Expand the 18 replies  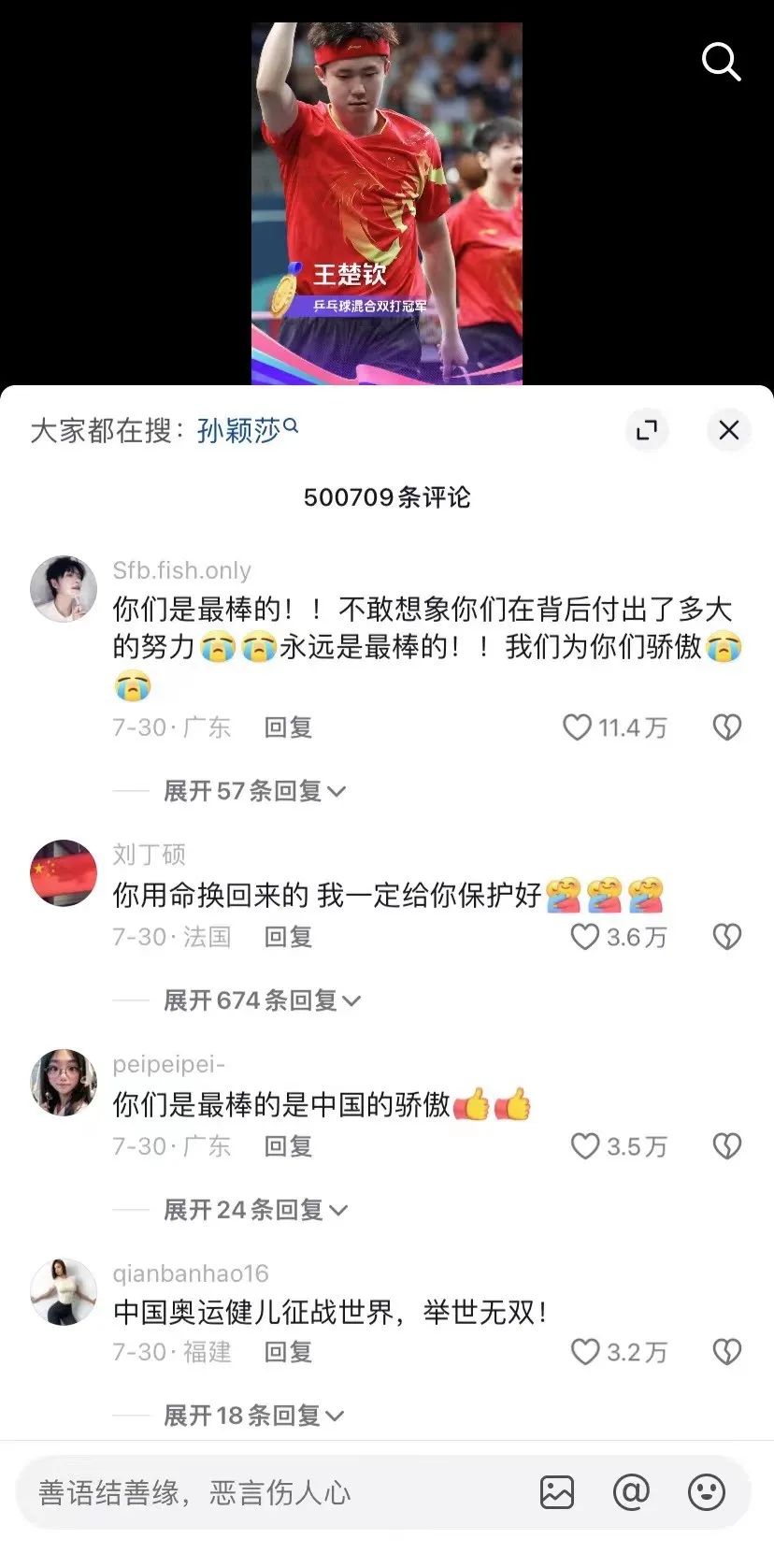tap(252, 1416)
